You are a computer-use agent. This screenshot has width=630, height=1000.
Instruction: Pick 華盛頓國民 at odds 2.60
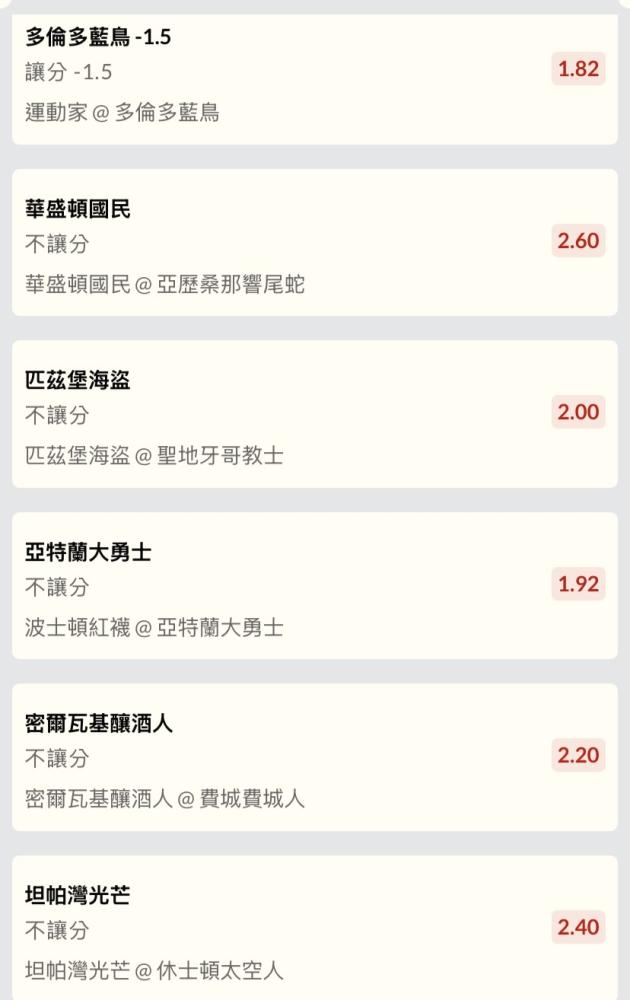(578, 241)
